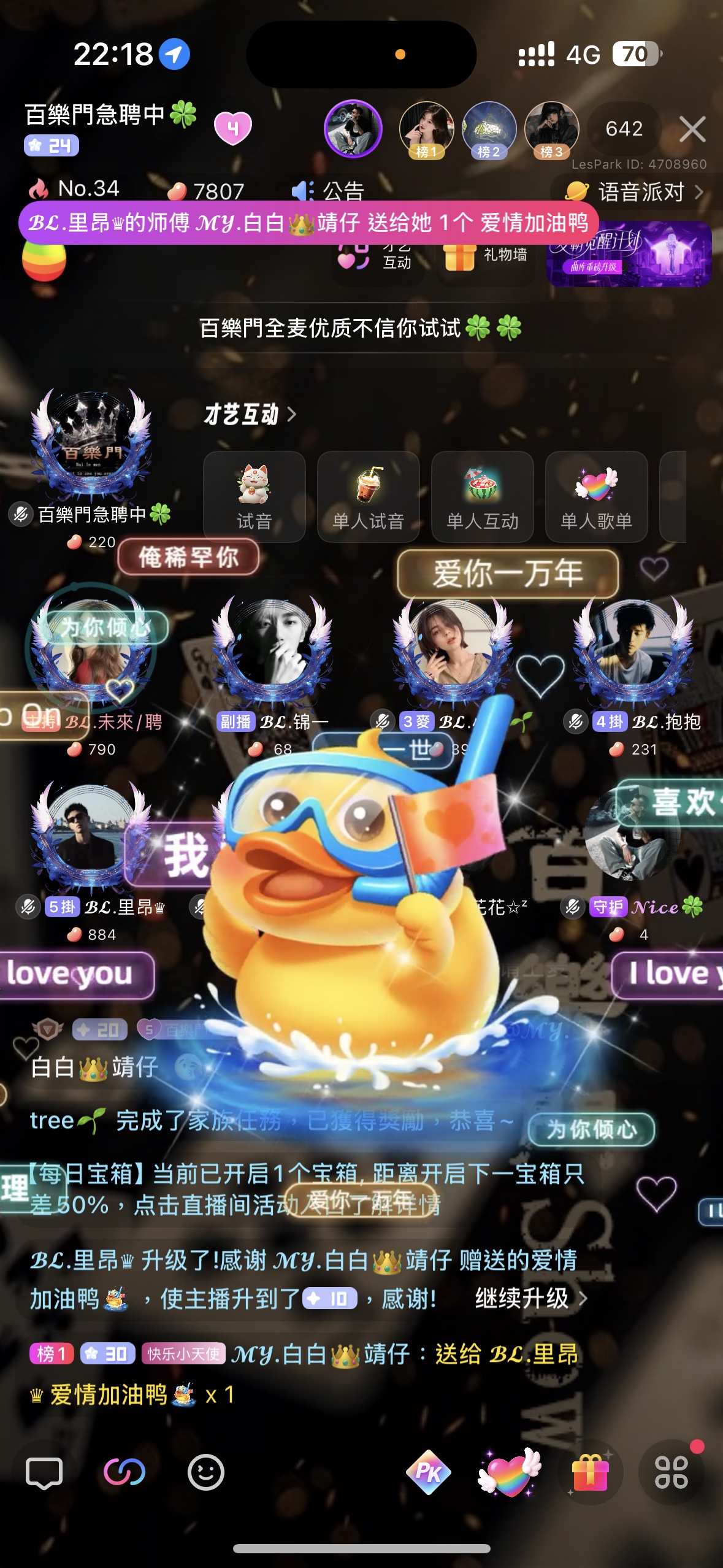The height and width of the screenshot is (1568, 723).
Task: Tap the 副播 BL.锦一 seat avatar
Action: coord(272,650)
